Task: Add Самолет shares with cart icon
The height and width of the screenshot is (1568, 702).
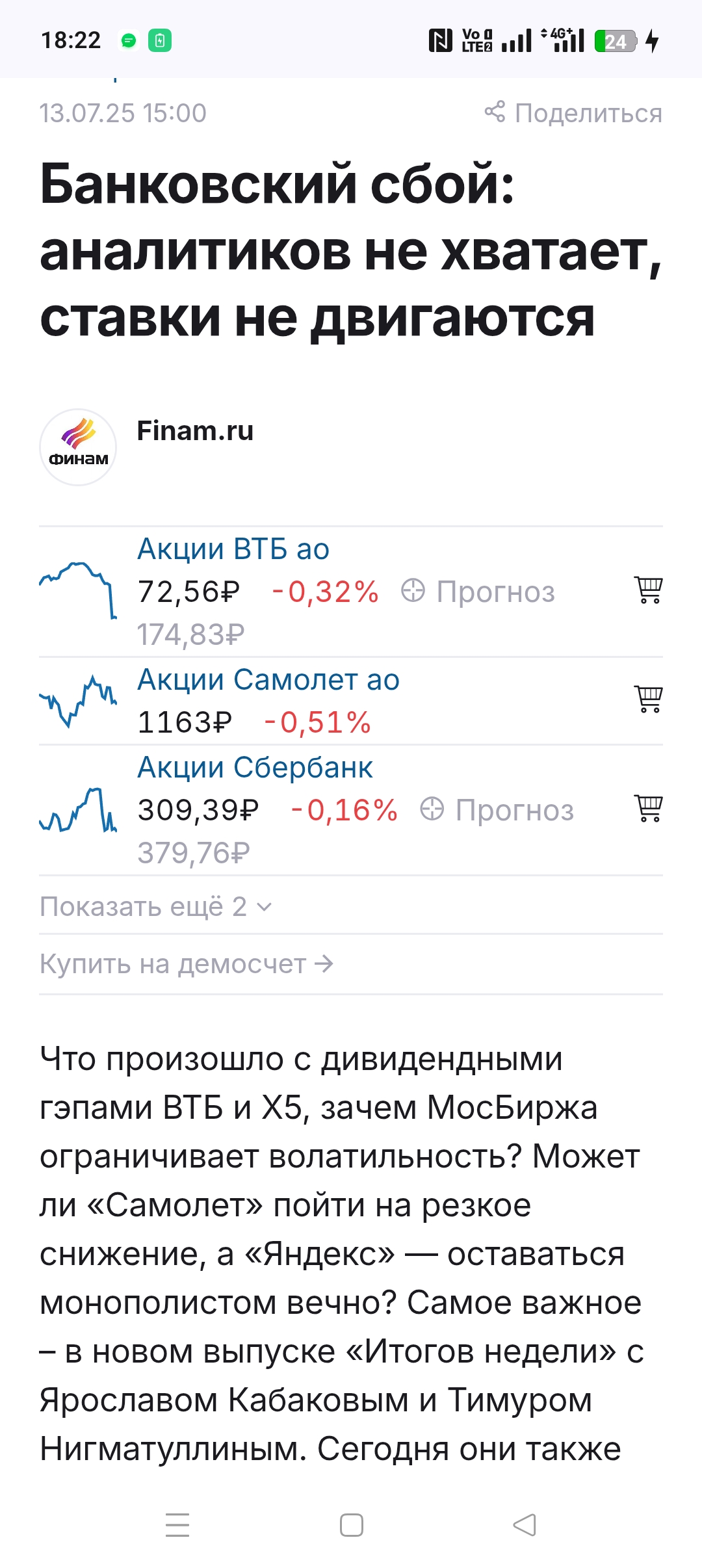Action: pyautogui.click(x=648, y=699)
